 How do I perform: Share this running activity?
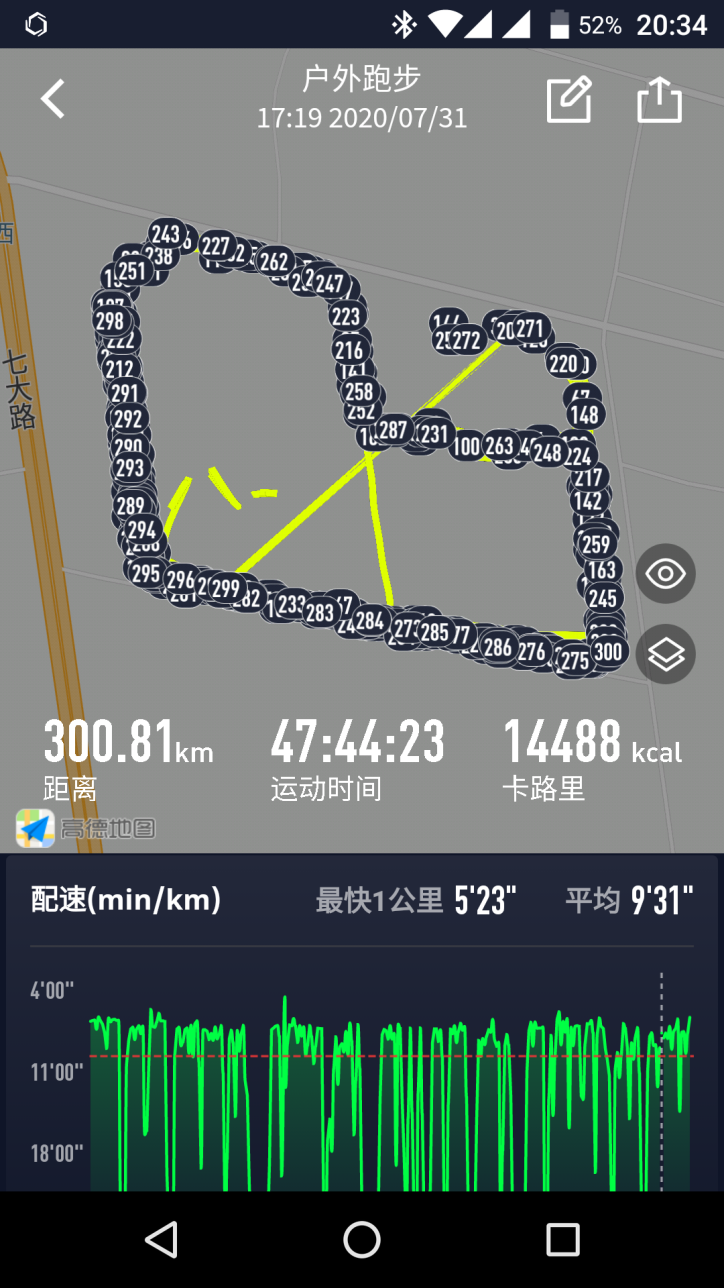659,100
